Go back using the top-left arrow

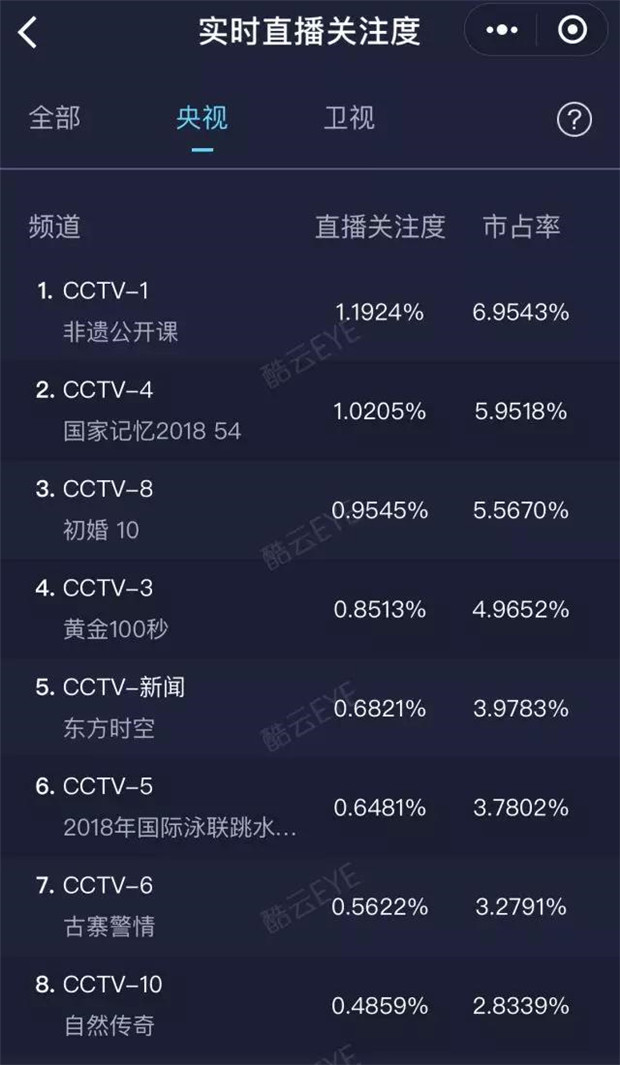28,32
